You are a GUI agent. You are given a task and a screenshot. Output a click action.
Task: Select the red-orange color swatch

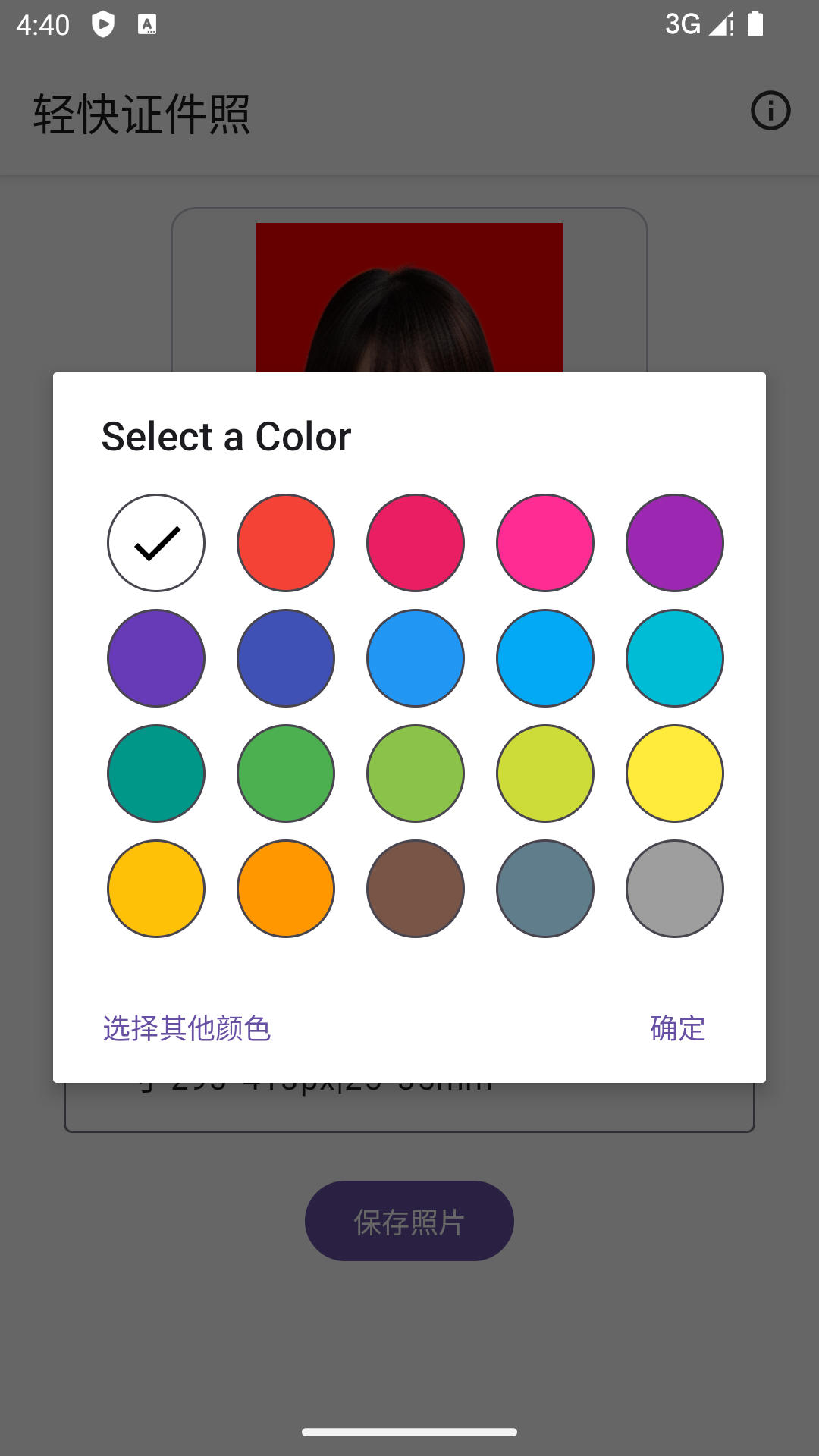point(285,543)
